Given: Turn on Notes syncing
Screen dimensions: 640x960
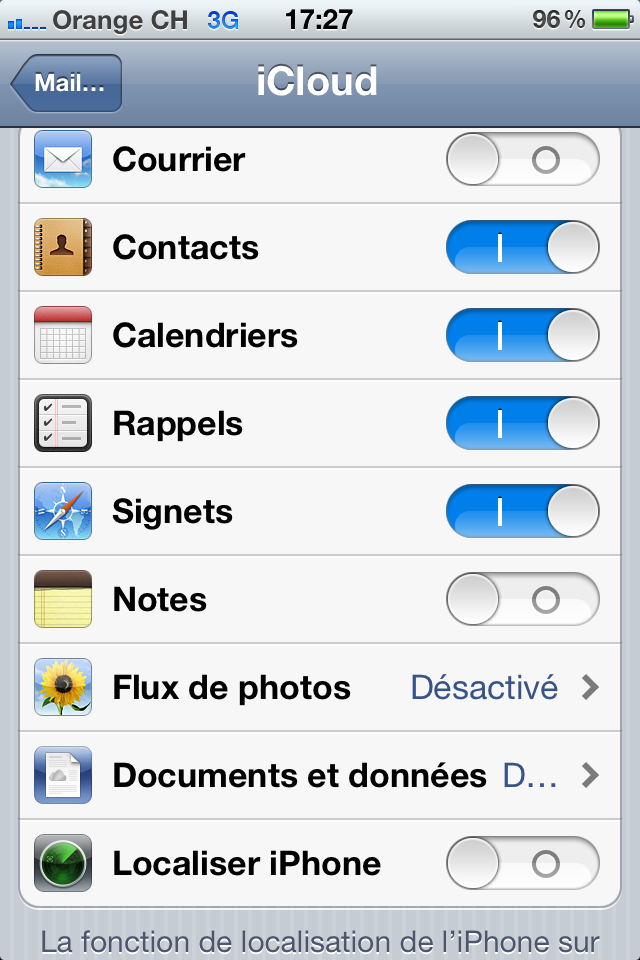Looking at the screenshot, I should pos(522,600).
